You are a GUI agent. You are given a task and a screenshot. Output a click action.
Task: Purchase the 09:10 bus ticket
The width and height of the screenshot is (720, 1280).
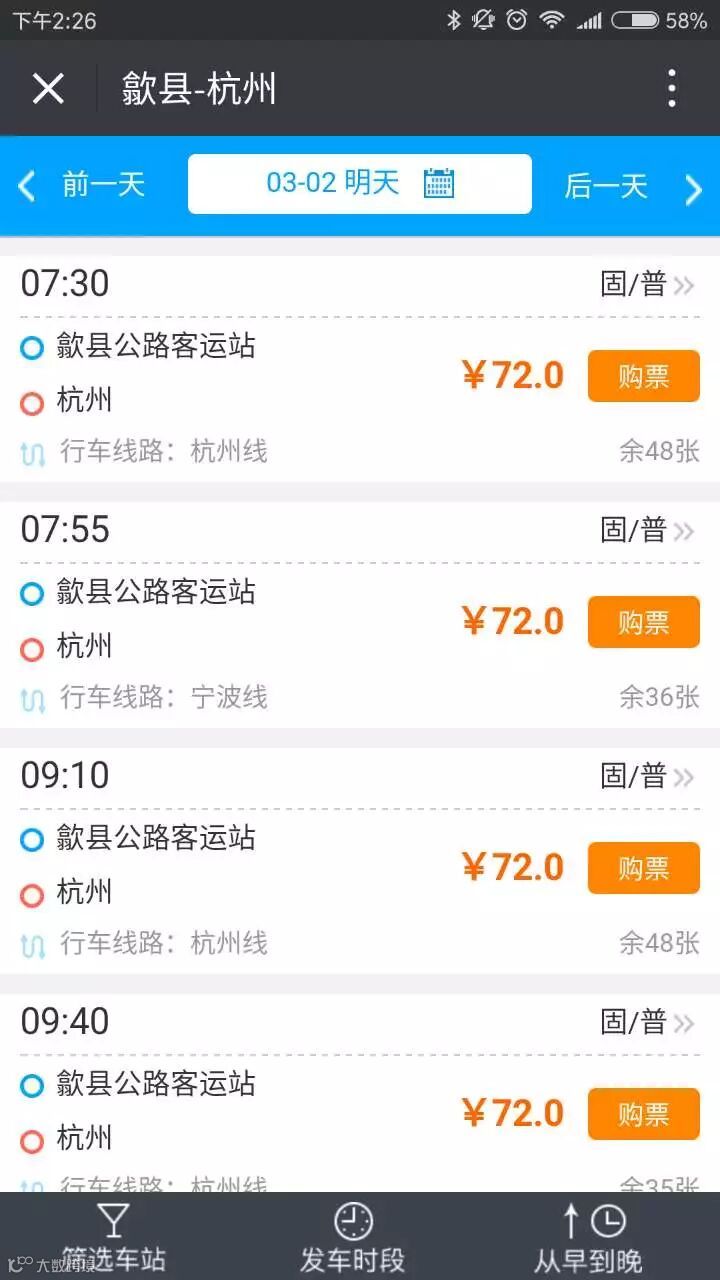pyautogui.click(x=643, y=868)
